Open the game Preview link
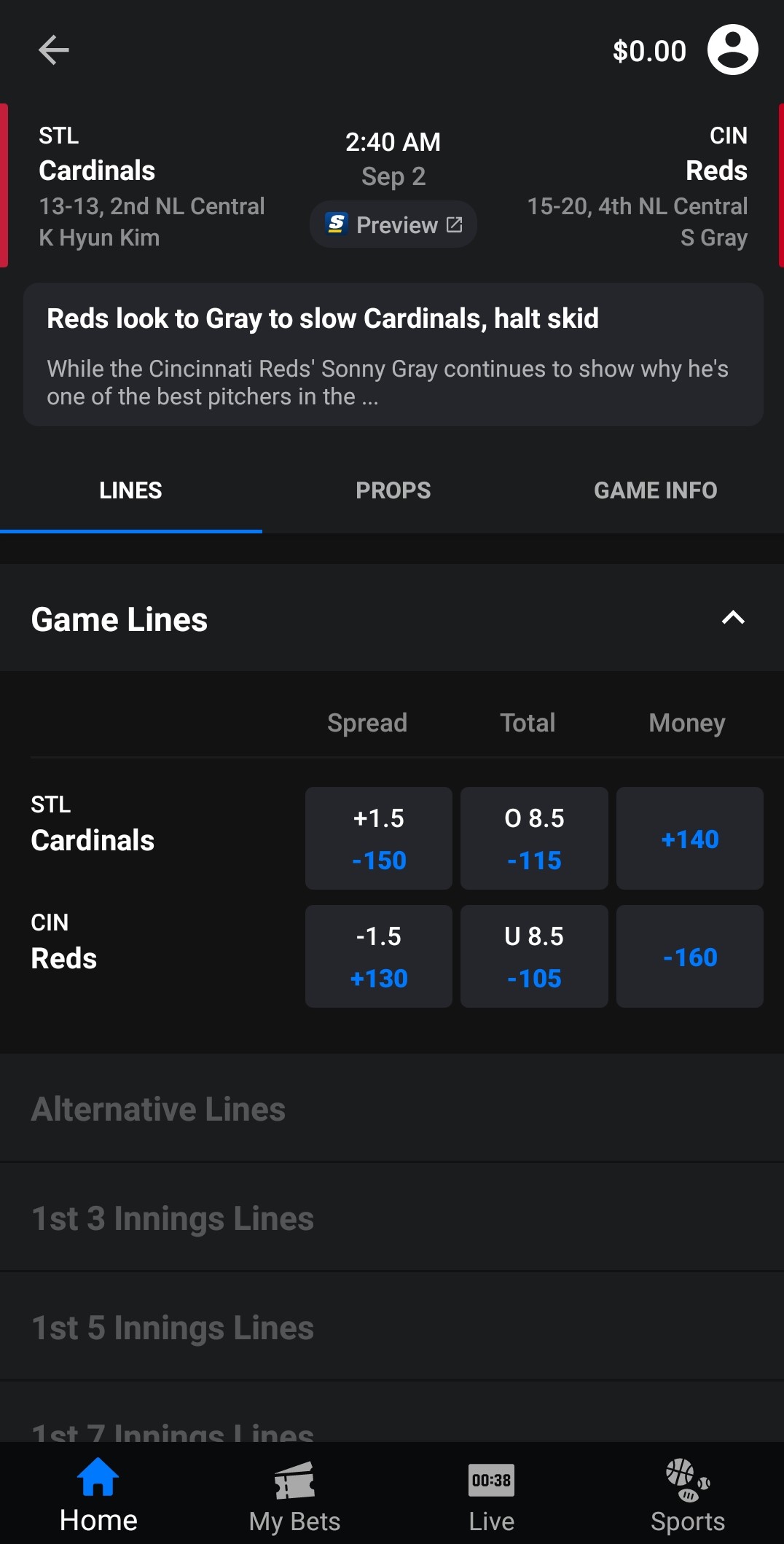 pyautogui.click(x=393, y=224)
